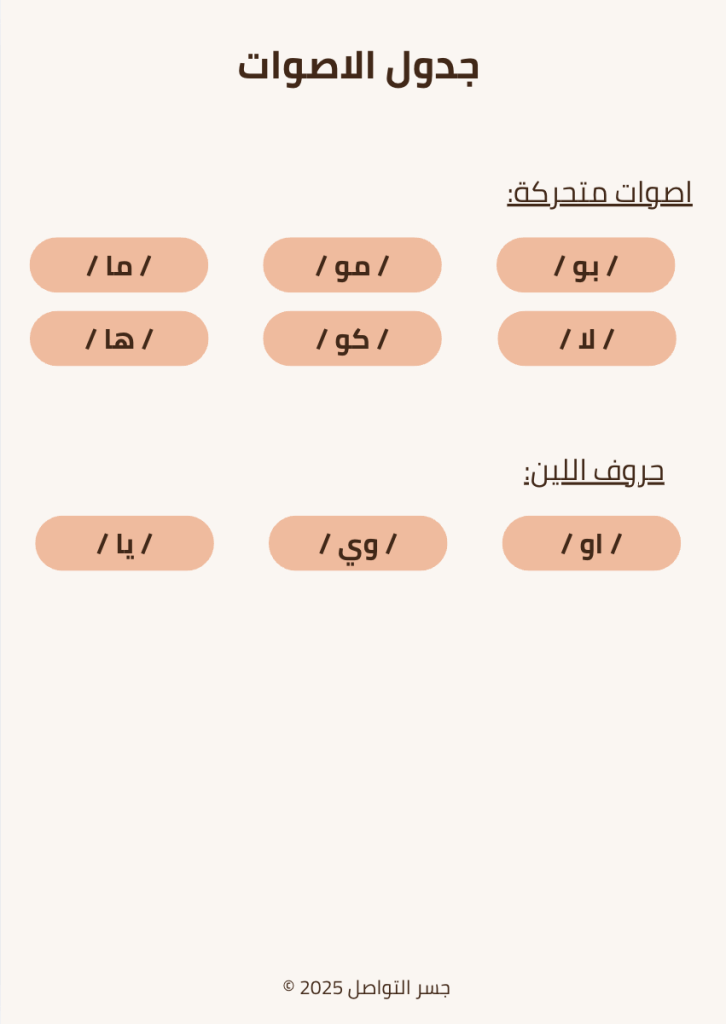Select the يا sound button

(124, 544)
